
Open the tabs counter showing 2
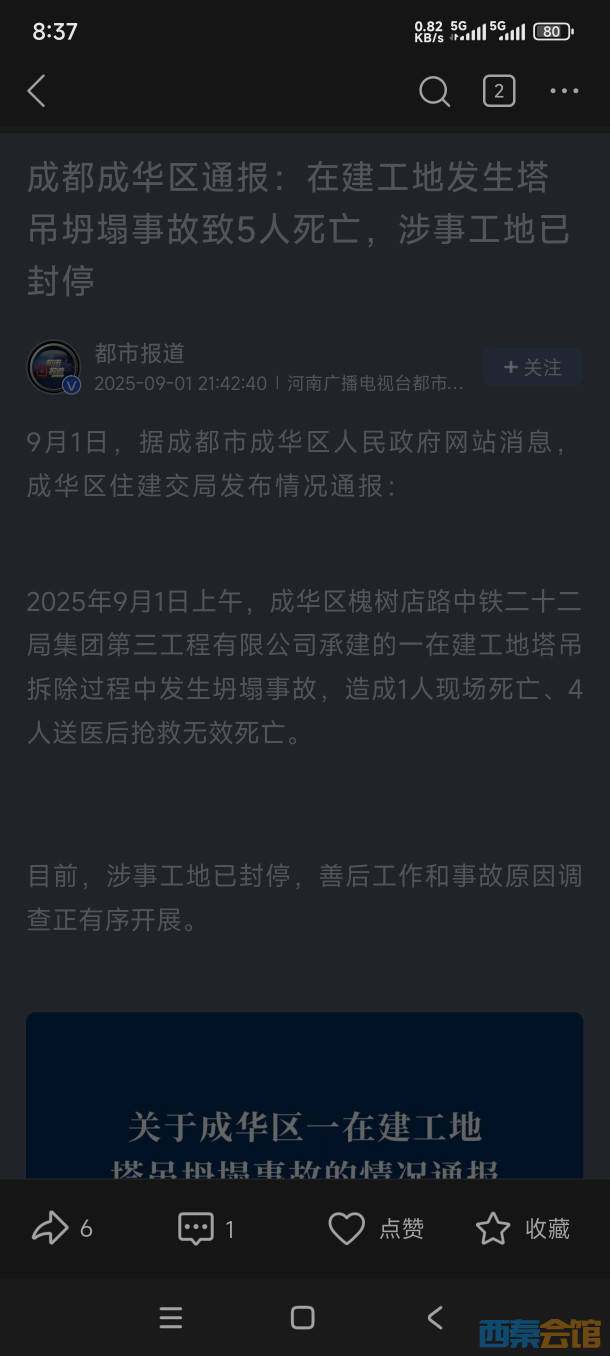point(499,92)
